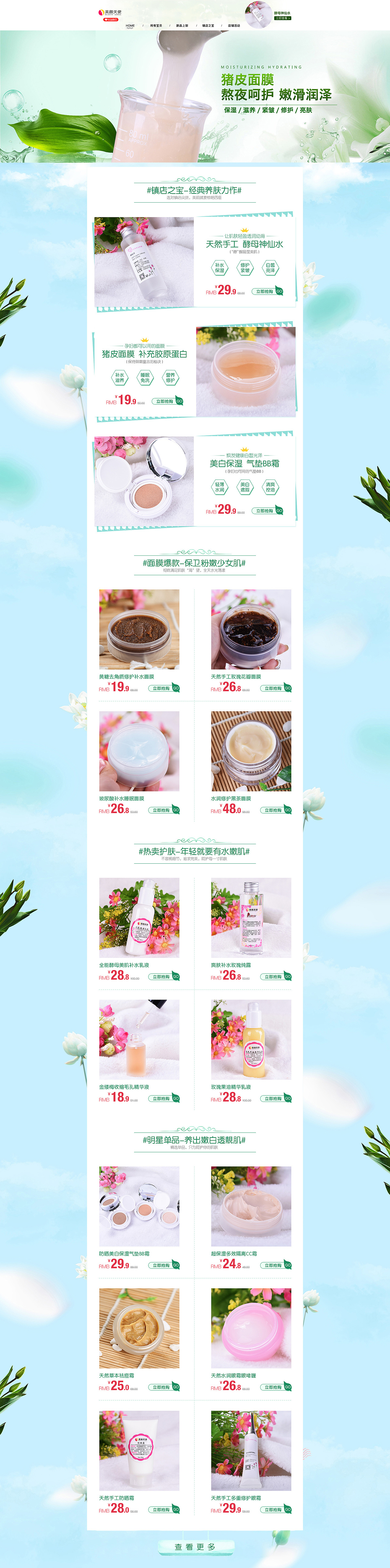390x1568 pixels.
Task: Go to the HOME nav tab
Action: tap(129, 26)
